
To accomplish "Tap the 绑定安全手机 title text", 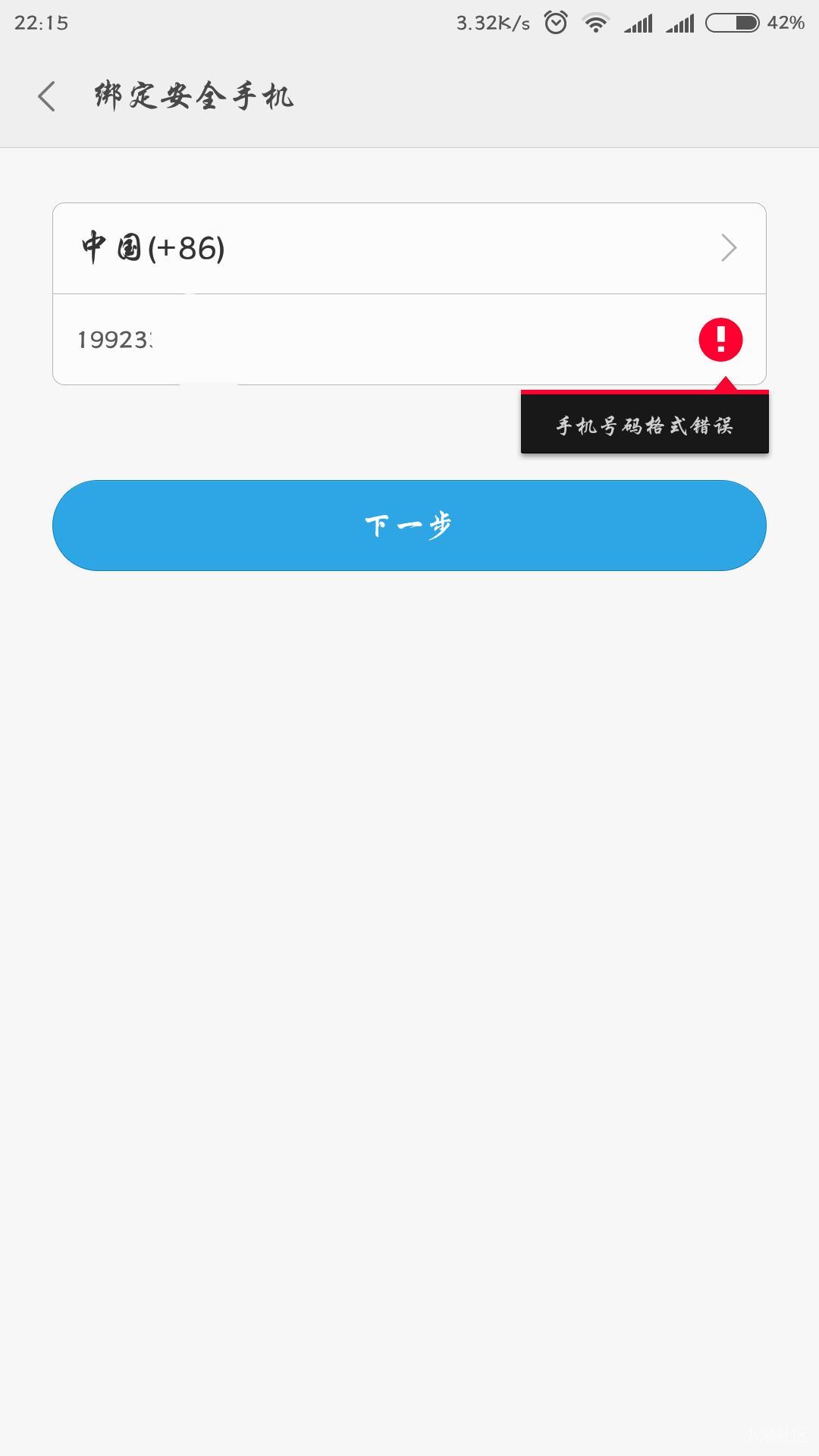I will click(x=193, y=96).
